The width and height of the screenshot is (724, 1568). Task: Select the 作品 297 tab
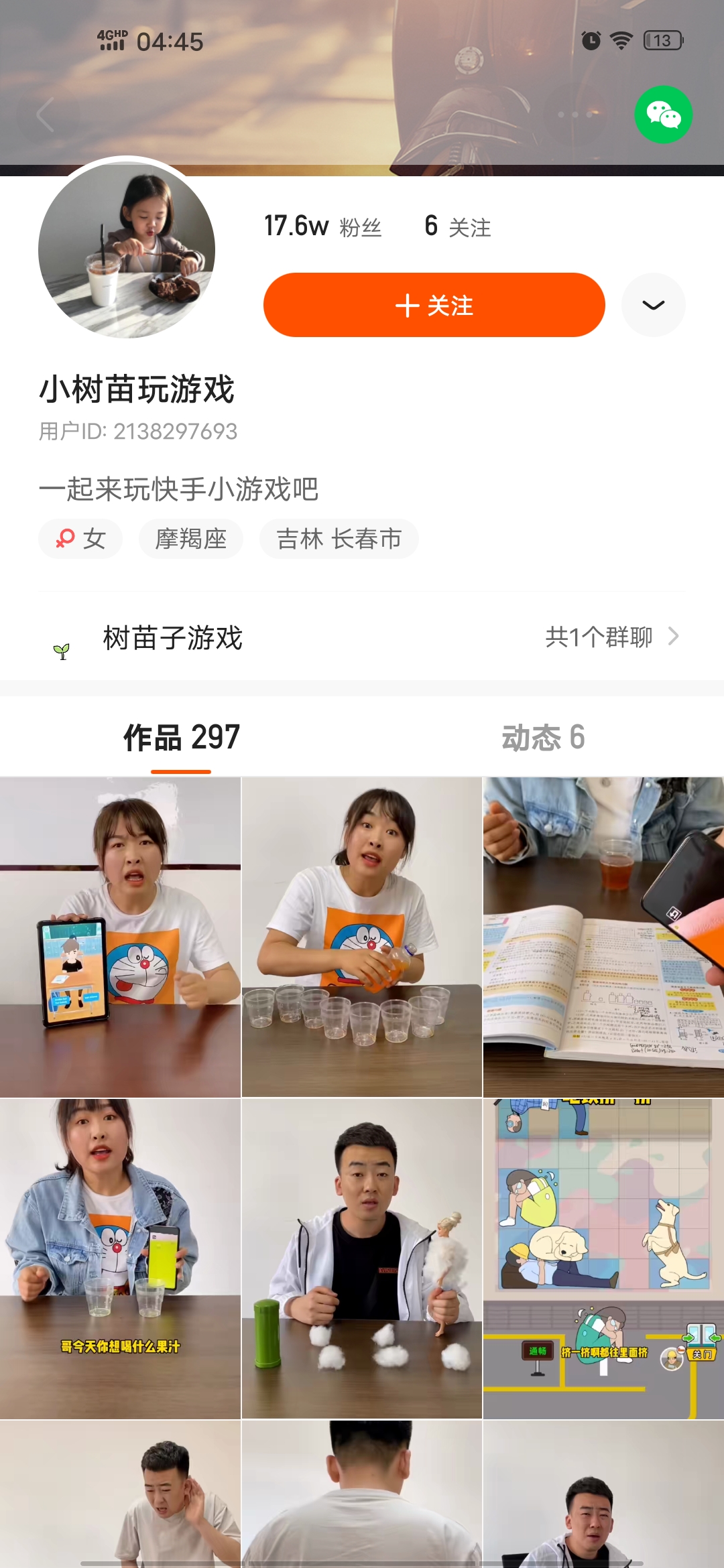pos(181,737)
